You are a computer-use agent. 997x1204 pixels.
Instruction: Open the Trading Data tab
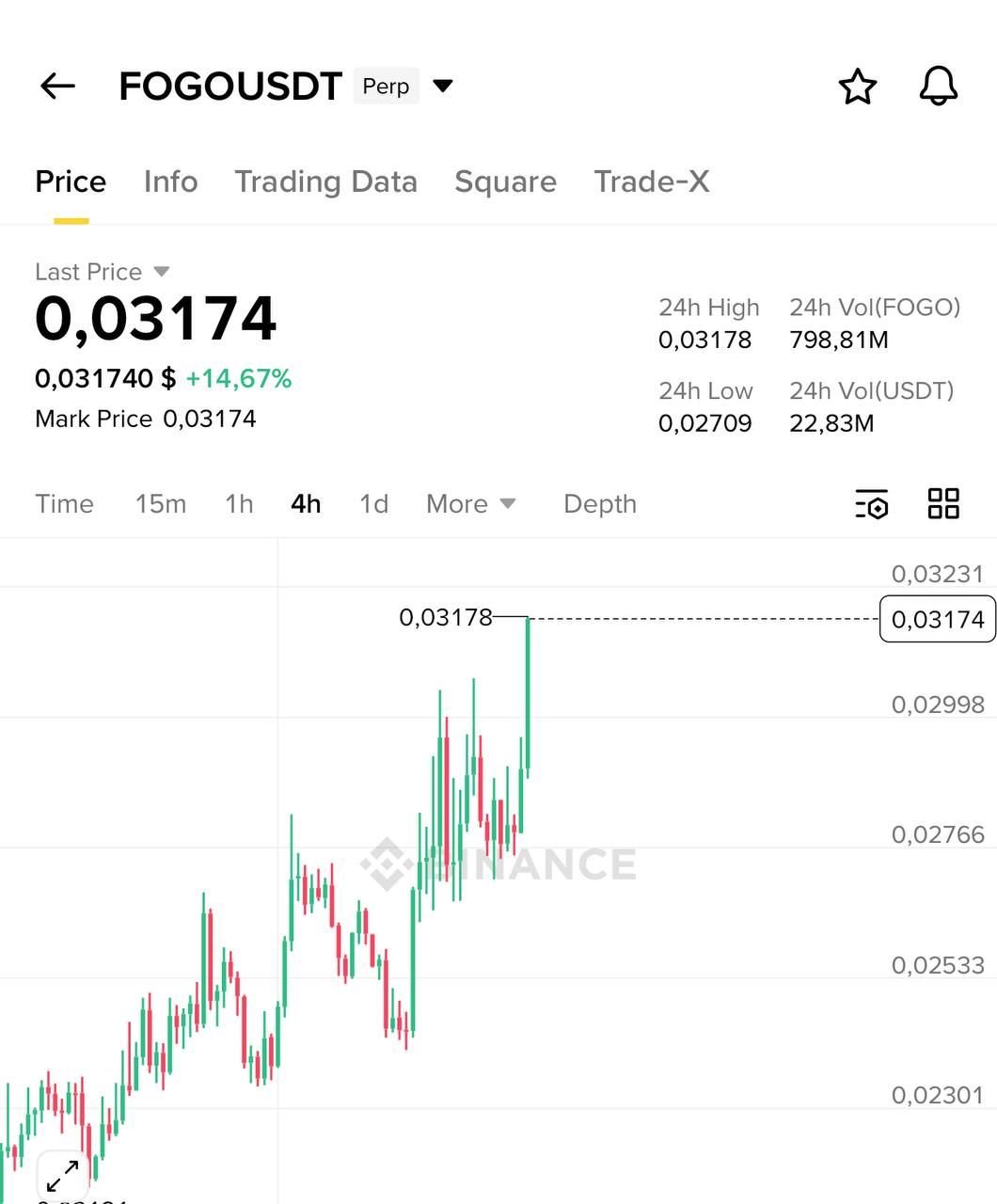point(325,182)
